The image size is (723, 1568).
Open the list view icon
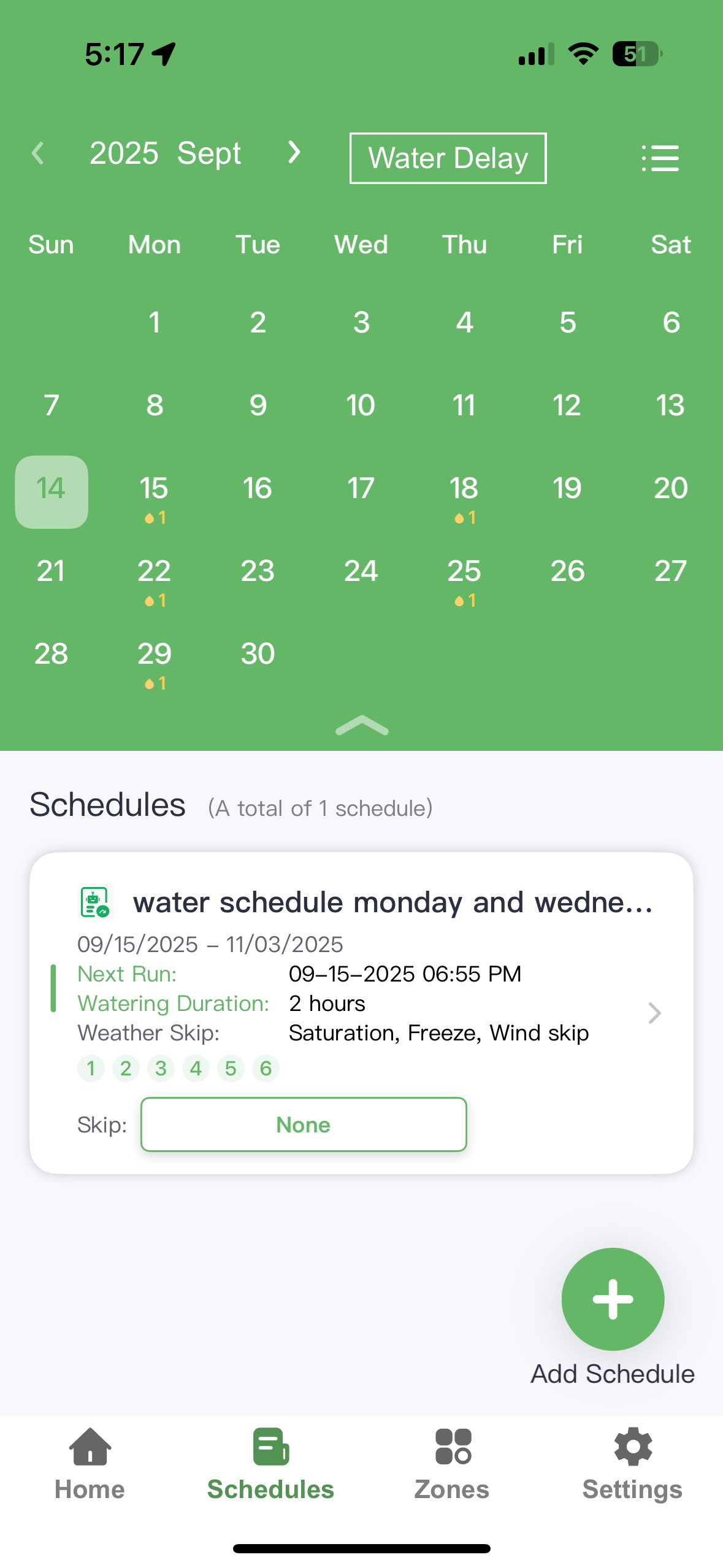pyautogui.click(x=660, y=158)
